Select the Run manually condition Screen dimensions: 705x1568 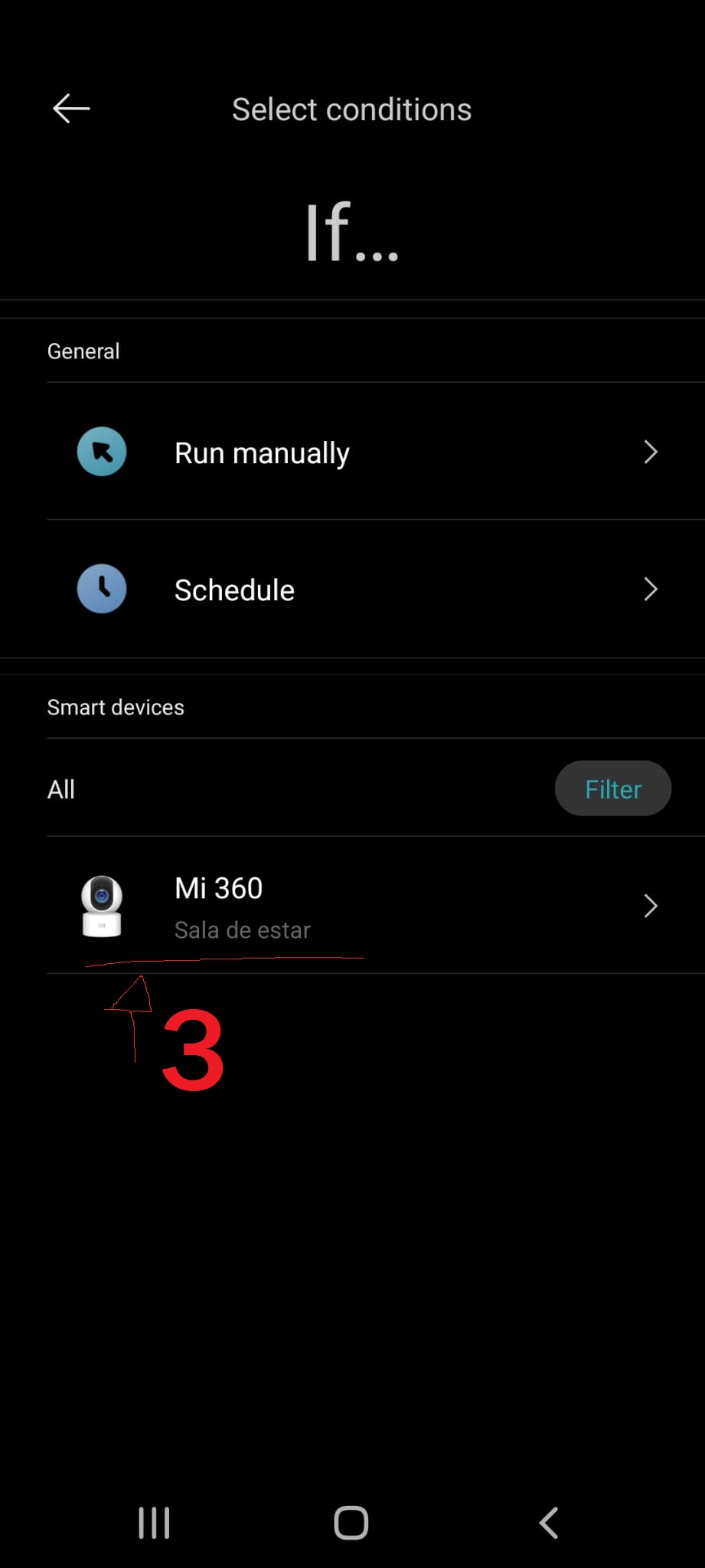click(x=376, y=452)
